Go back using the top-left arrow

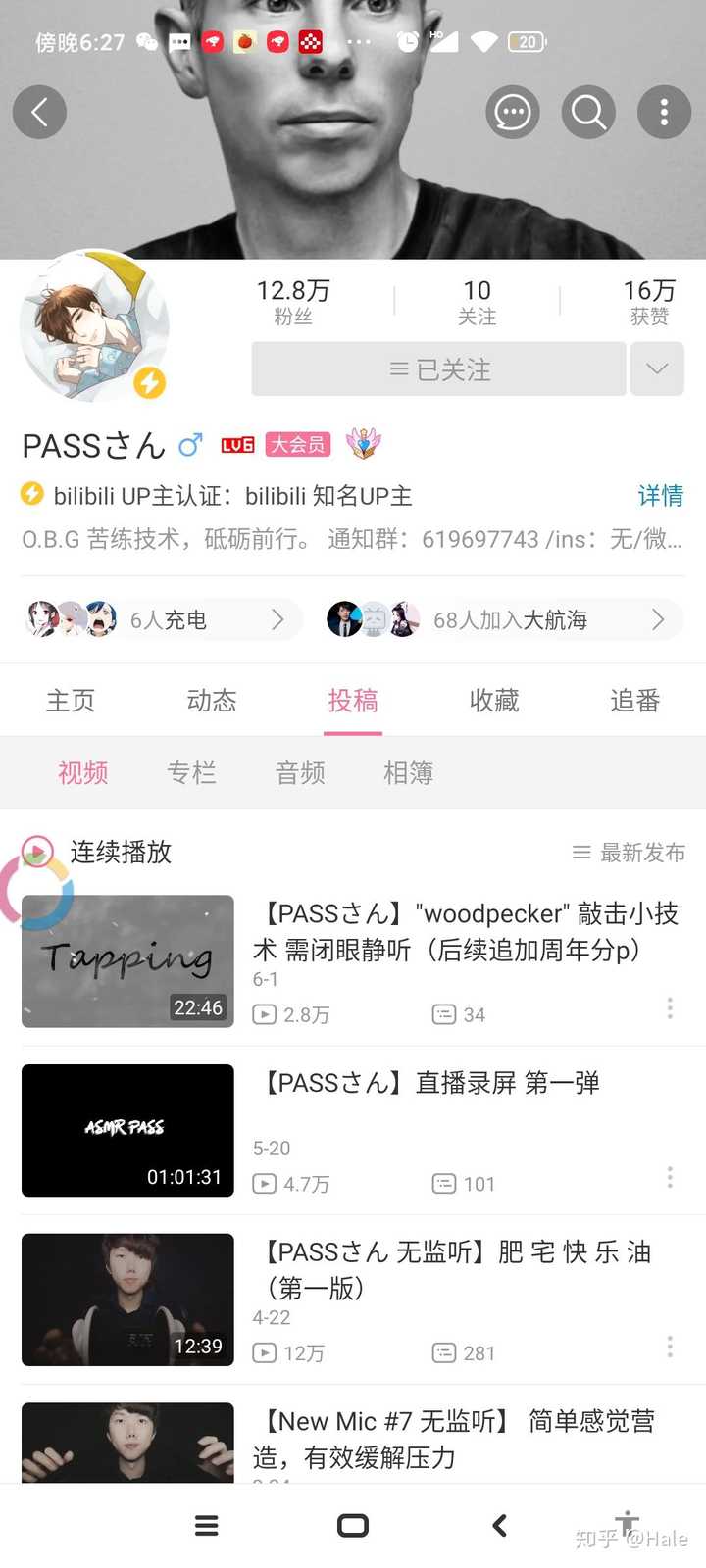pyautogui.click(x=39, y=113)
